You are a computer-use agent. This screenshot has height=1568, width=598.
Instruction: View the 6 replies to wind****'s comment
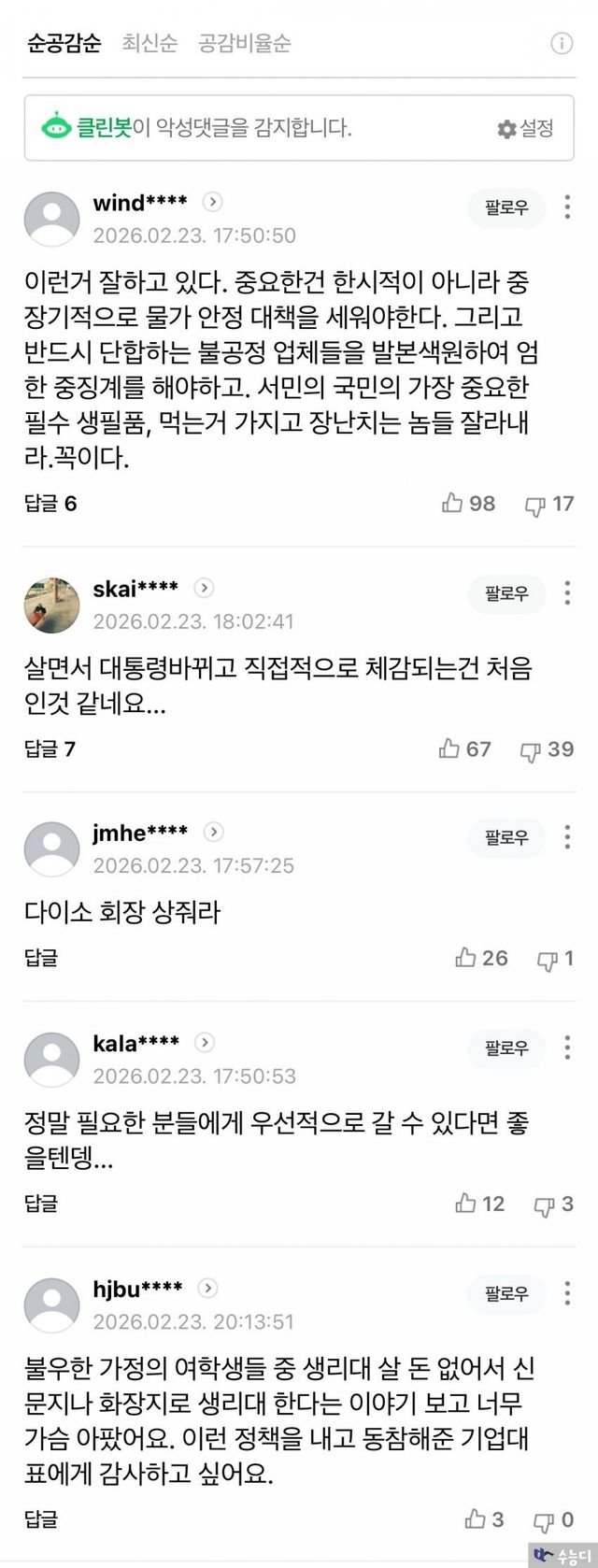(50, 504)
